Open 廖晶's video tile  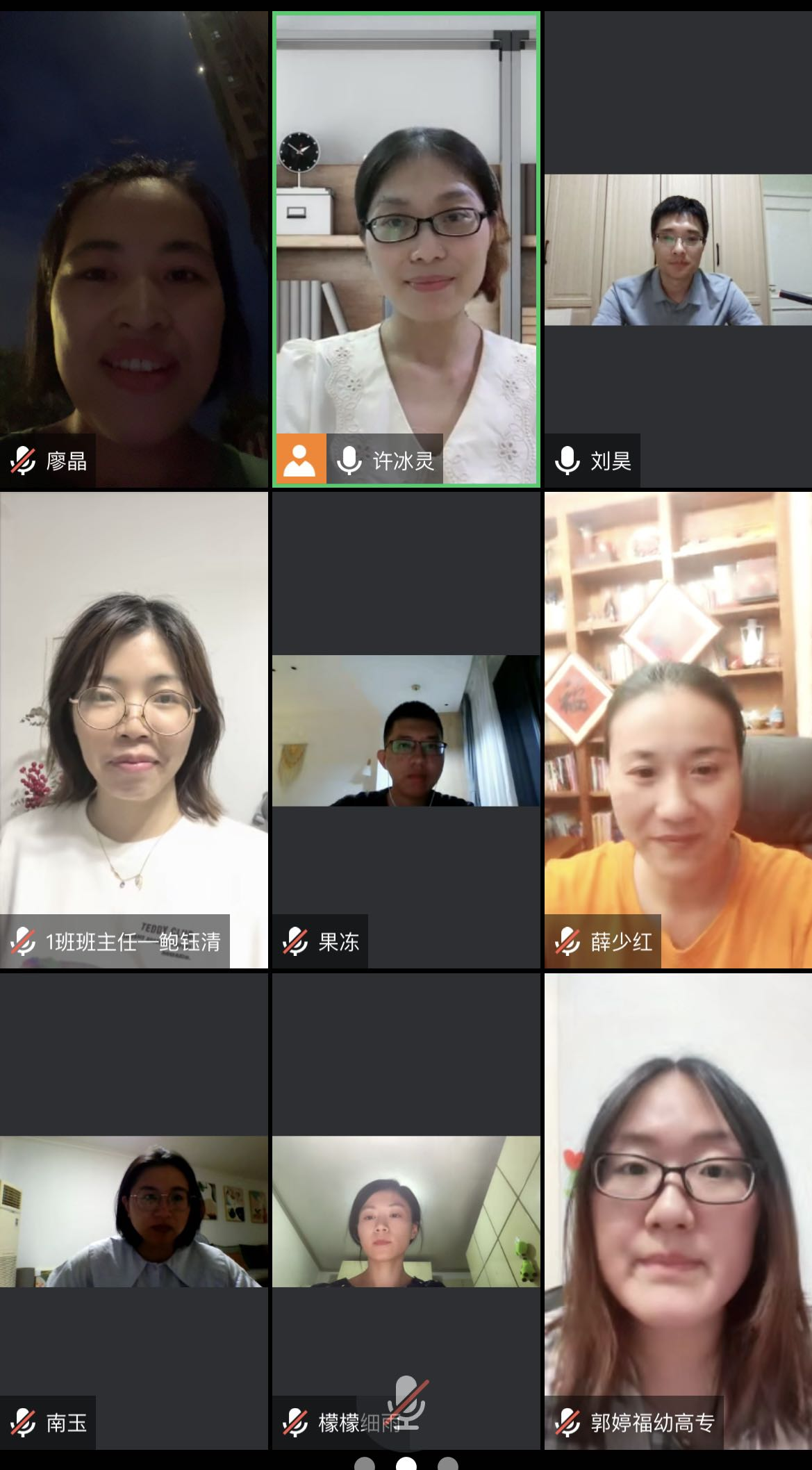tap(133, 250)
